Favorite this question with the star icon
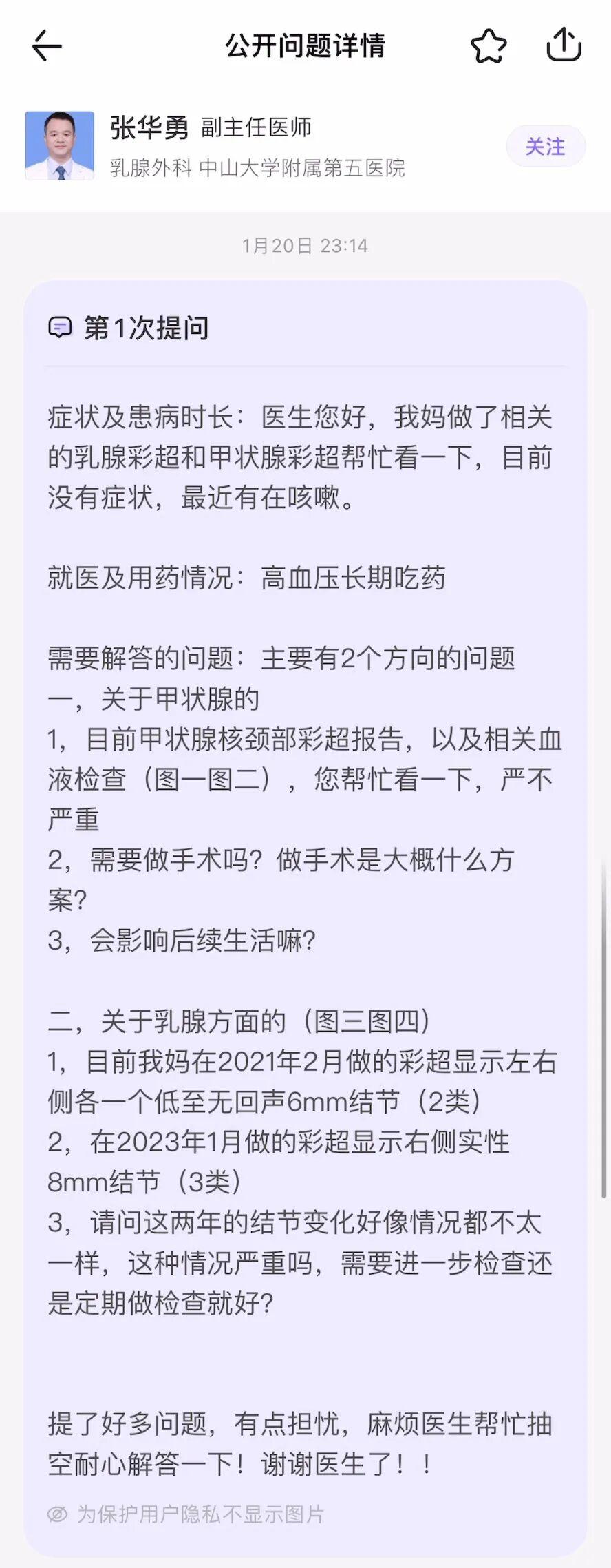 pos(489,47)
